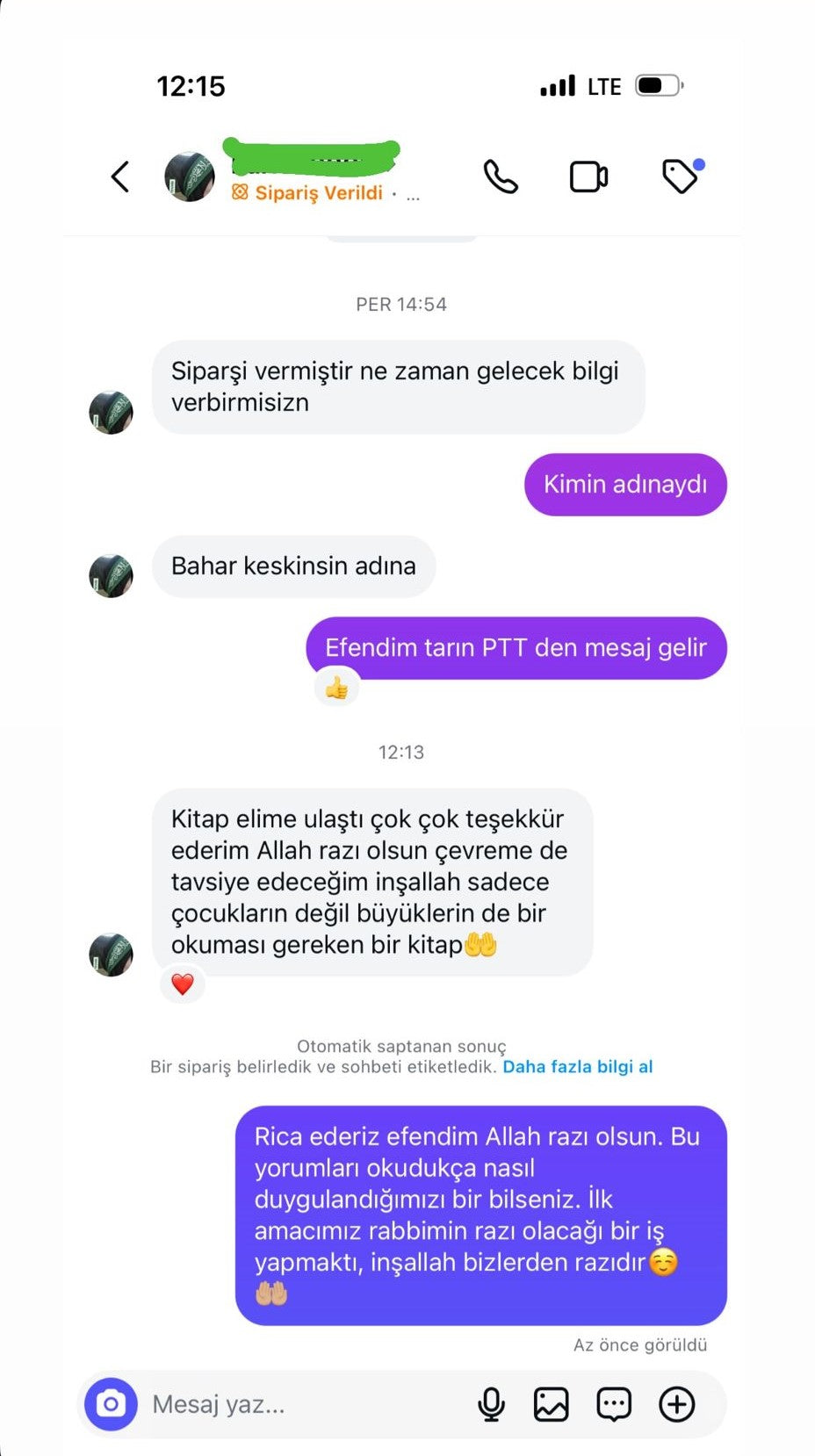Record a voice message with the microphone

pyautogui.click(x=491, y=1403)
